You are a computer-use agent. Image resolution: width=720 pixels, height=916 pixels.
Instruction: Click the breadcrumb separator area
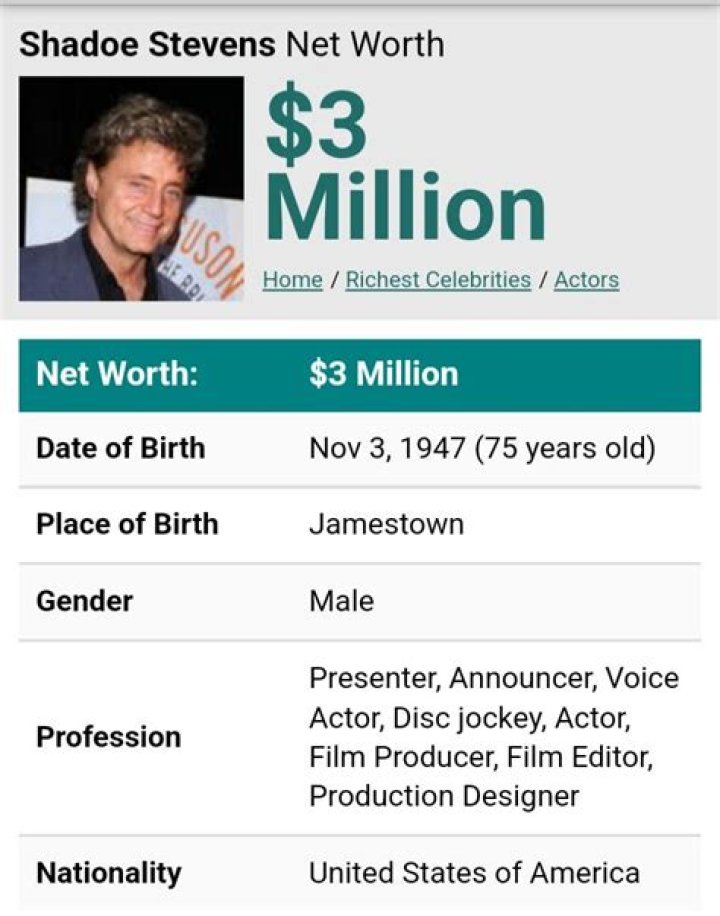(x=333, y=279)
